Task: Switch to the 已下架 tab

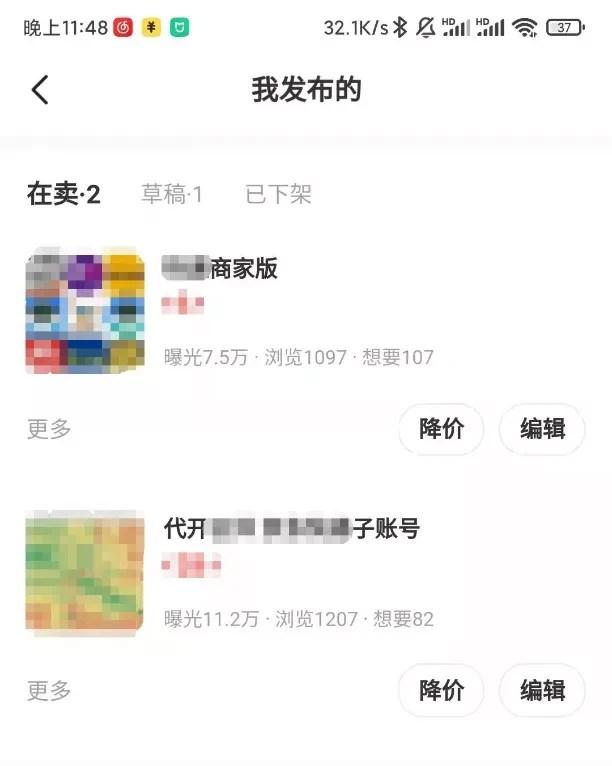Action: tap(278, 194)
